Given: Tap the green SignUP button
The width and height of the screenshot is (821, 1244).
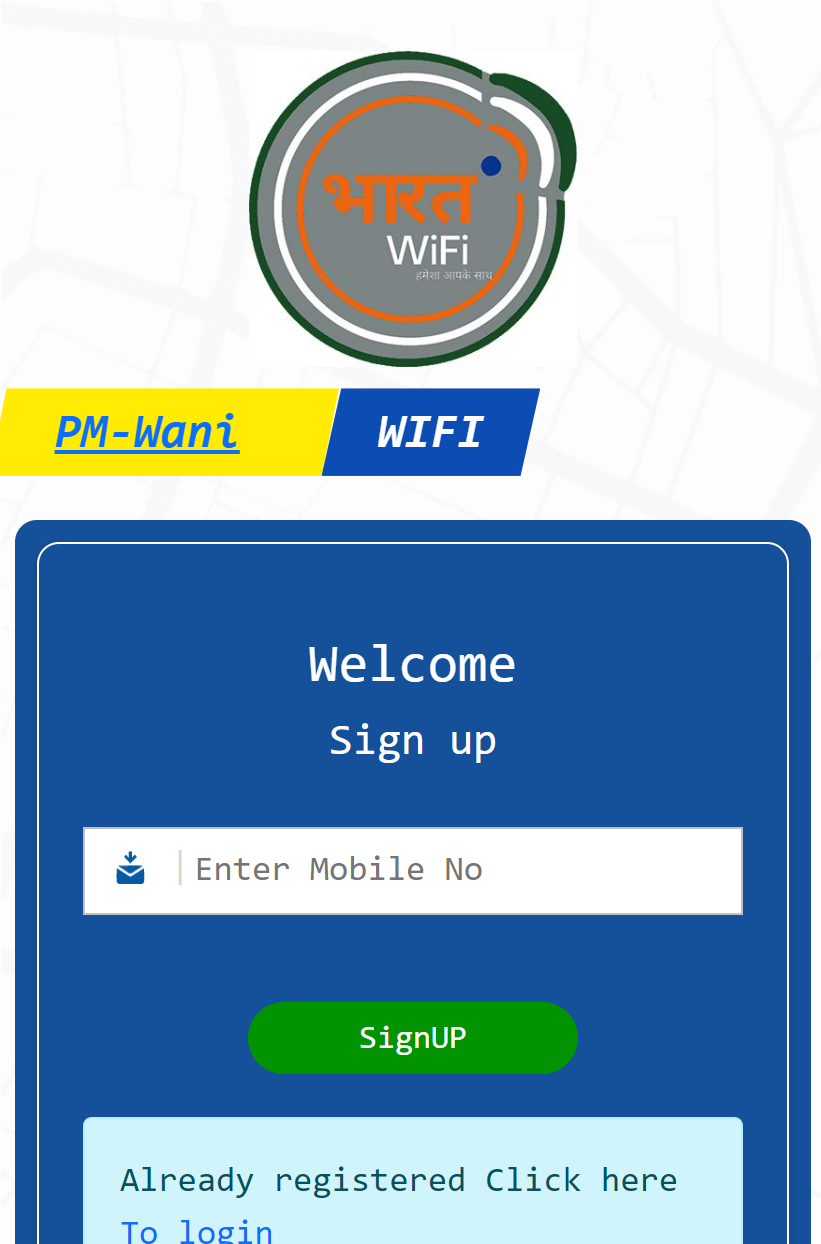Looking at the screenshot, I should 412,1037.
